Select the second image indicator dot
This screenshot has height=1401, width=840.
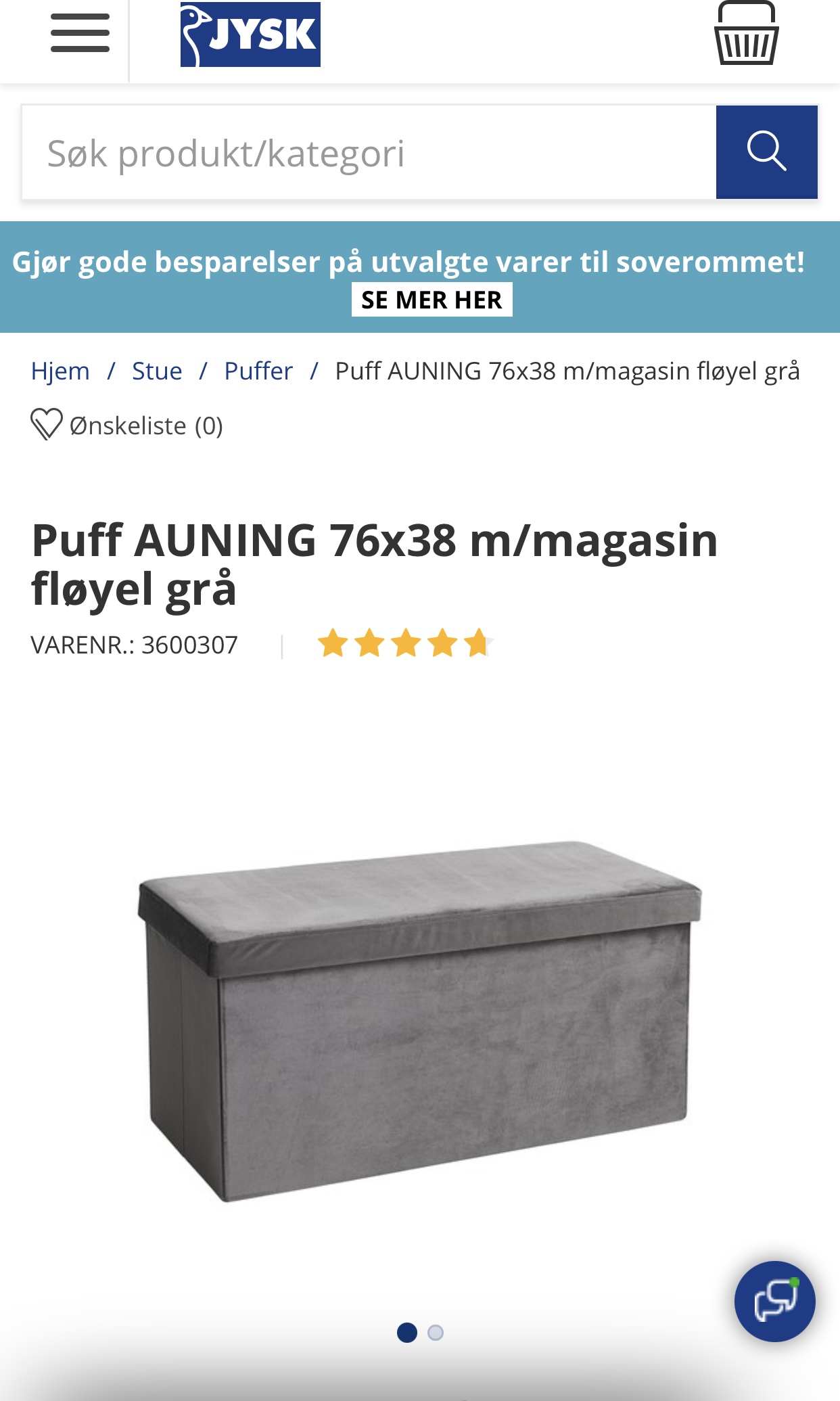(x=436, y=1333)
